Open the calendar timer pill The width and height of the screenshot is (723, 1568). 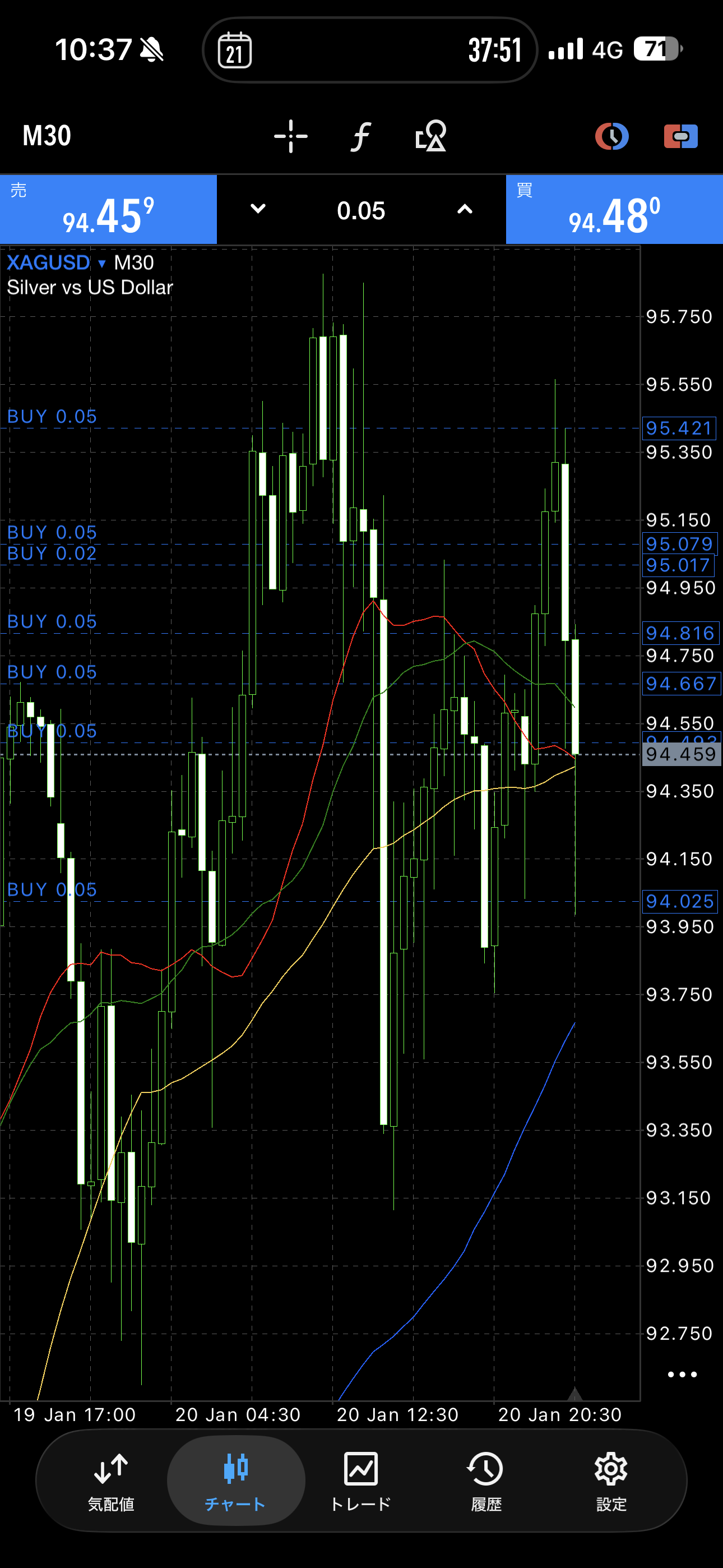click(x=369, y=50)
